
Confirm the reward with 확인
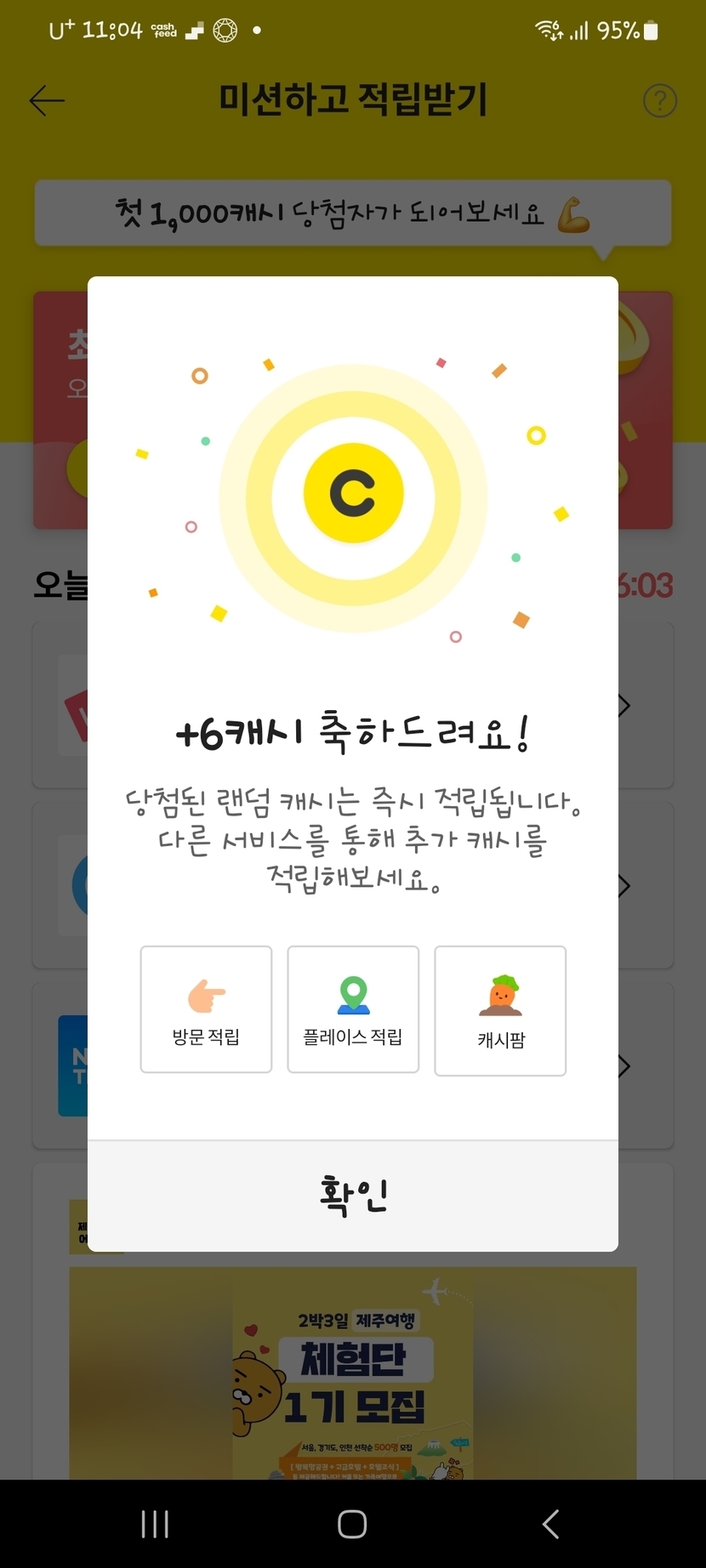(x=352, y=1195)
